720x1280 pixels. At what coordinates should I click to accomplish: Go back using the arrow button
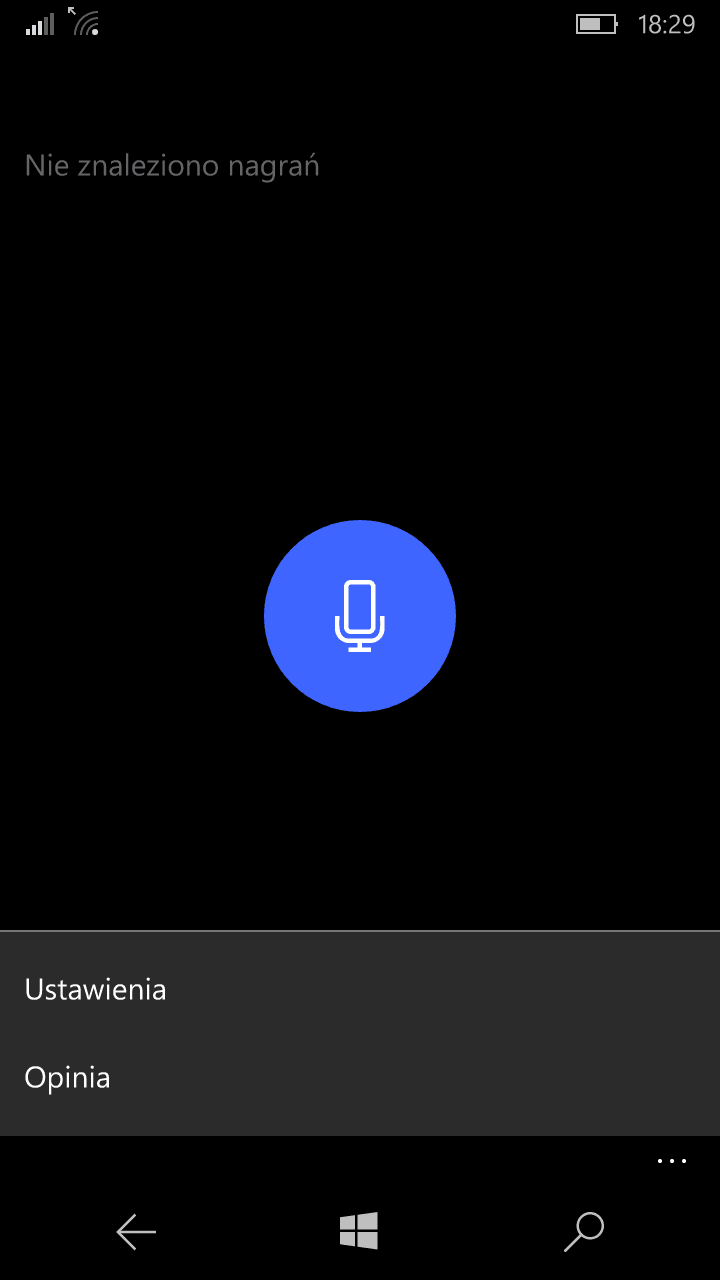(x=136, y=1232)
